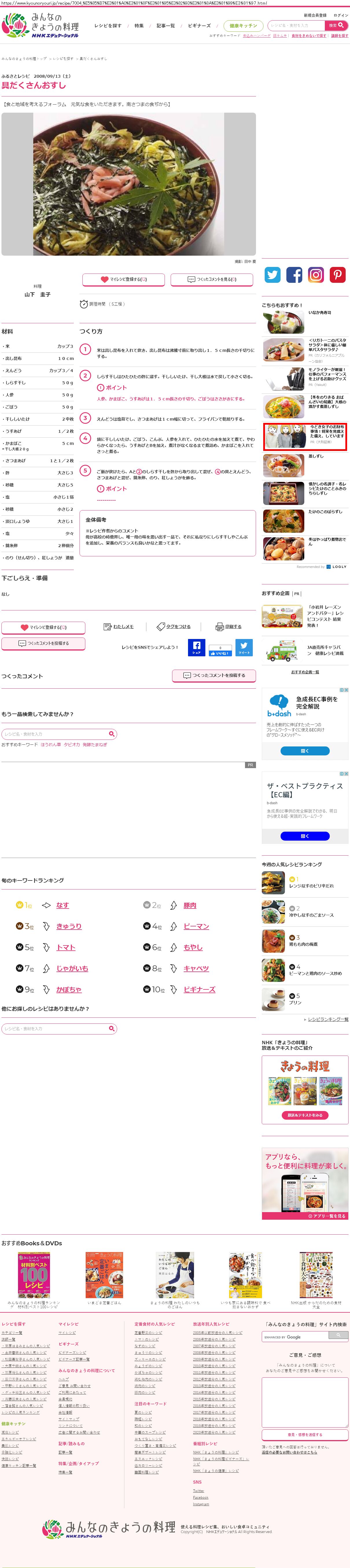Open ranking keyword きゅうり

point(68,926)
